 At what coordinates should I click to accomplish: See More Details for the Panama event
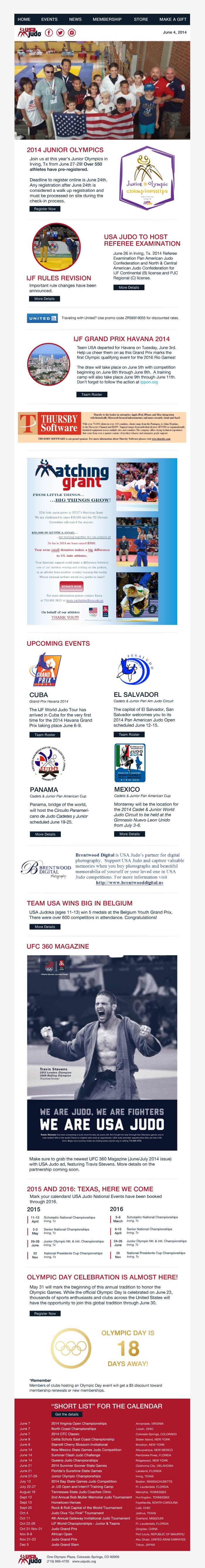pos(45,835)
